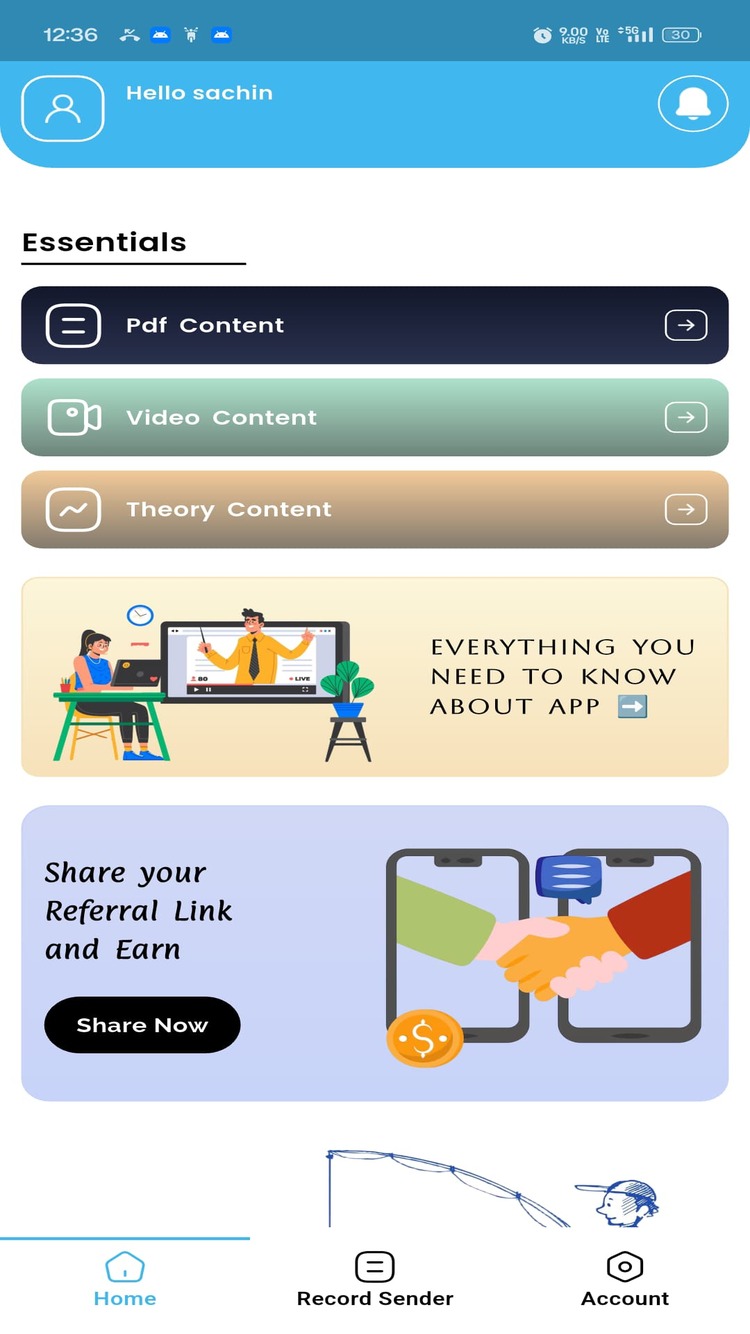The image size is (750, 1334).
Task: Open the notifications bell
Action: coord(693,103)
